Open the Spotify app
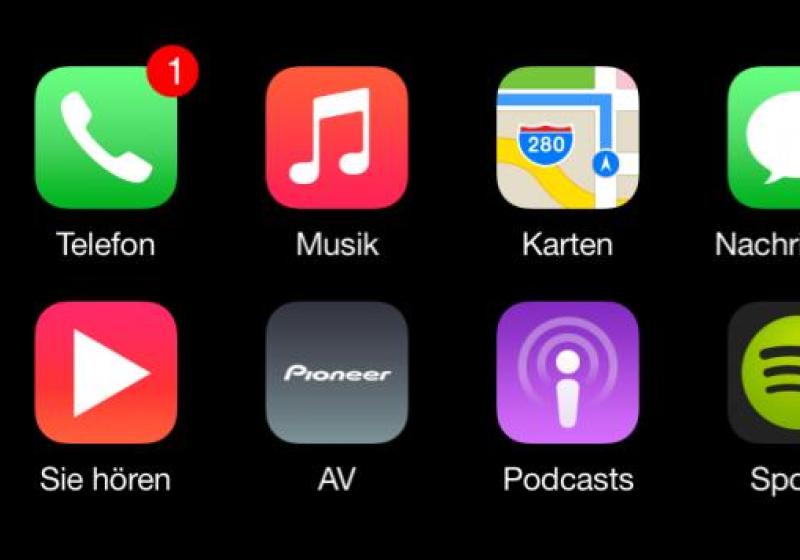 coord(766,373)
